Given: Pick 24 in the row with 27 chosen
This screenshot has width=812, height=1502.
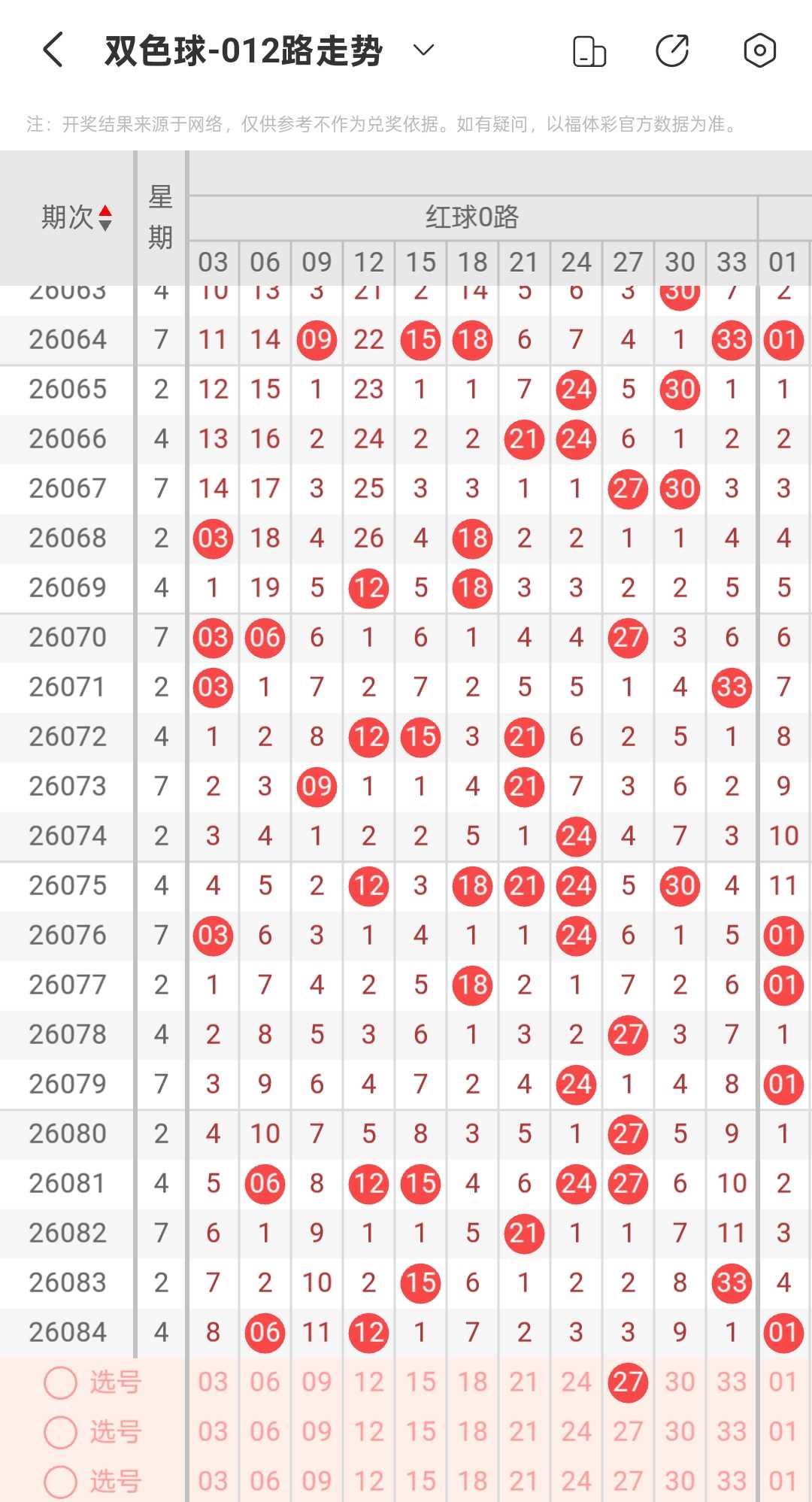Looking at the screenshot, I should click(576, 1382).
